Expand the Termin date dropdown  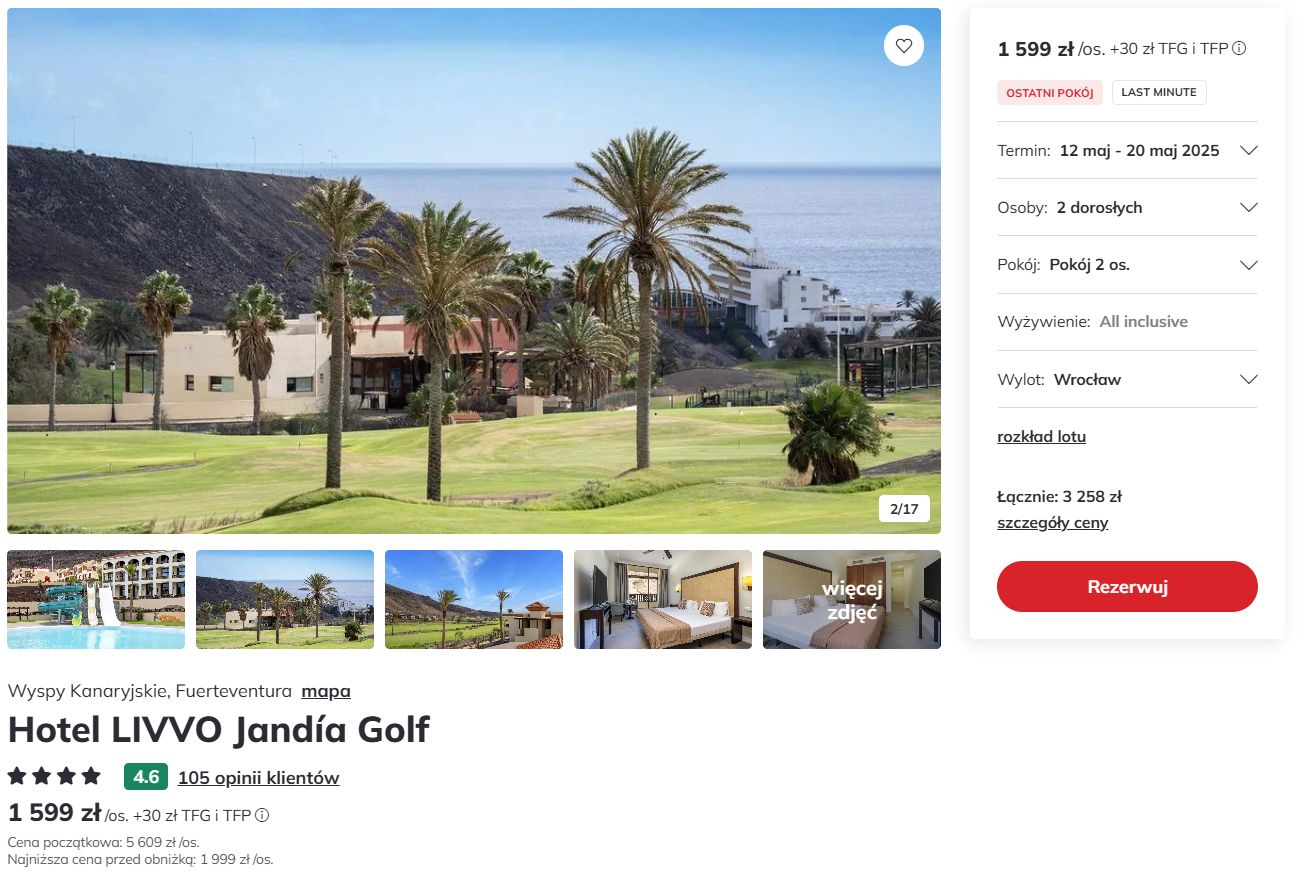(x=1247, y=150)
